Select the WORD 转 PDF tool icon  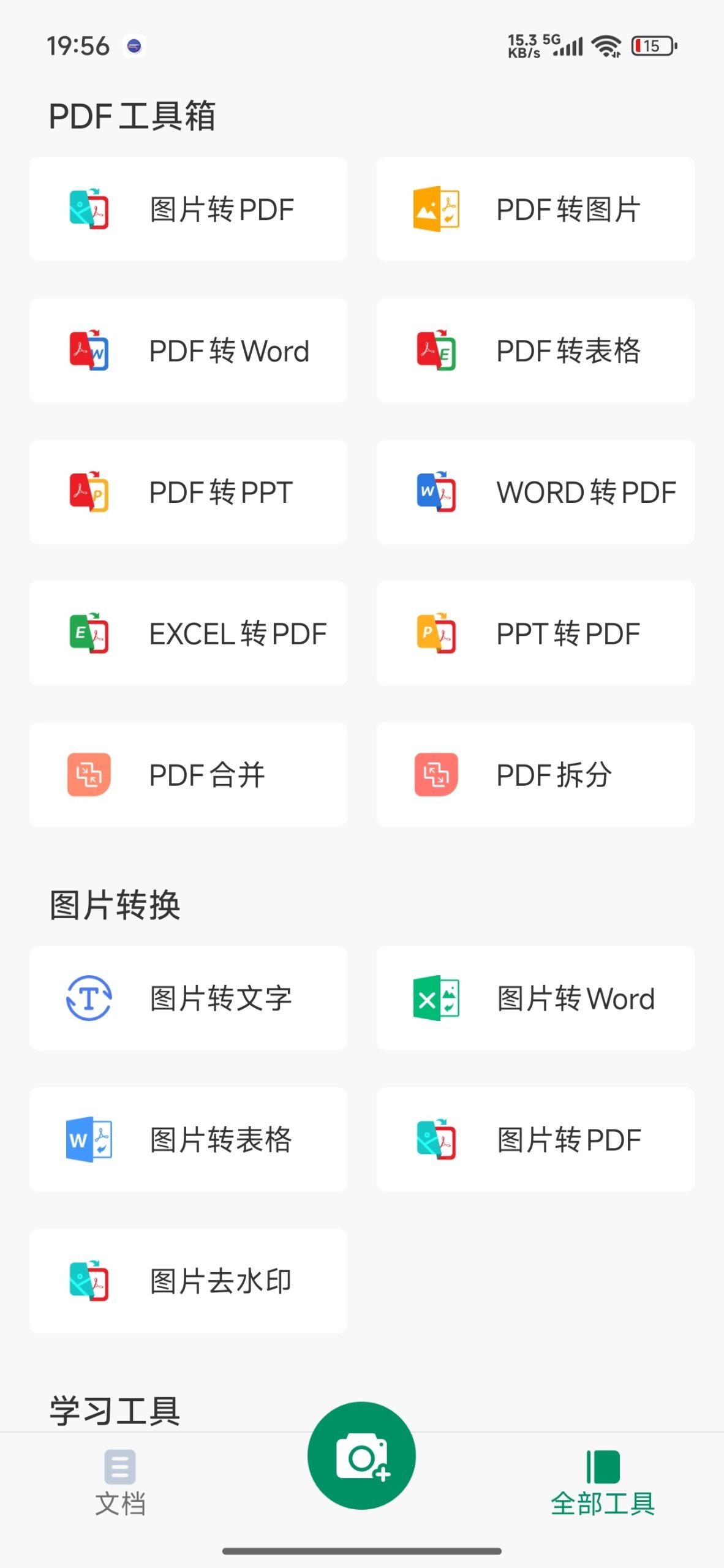pyautogui.click(x=436, y=492)
